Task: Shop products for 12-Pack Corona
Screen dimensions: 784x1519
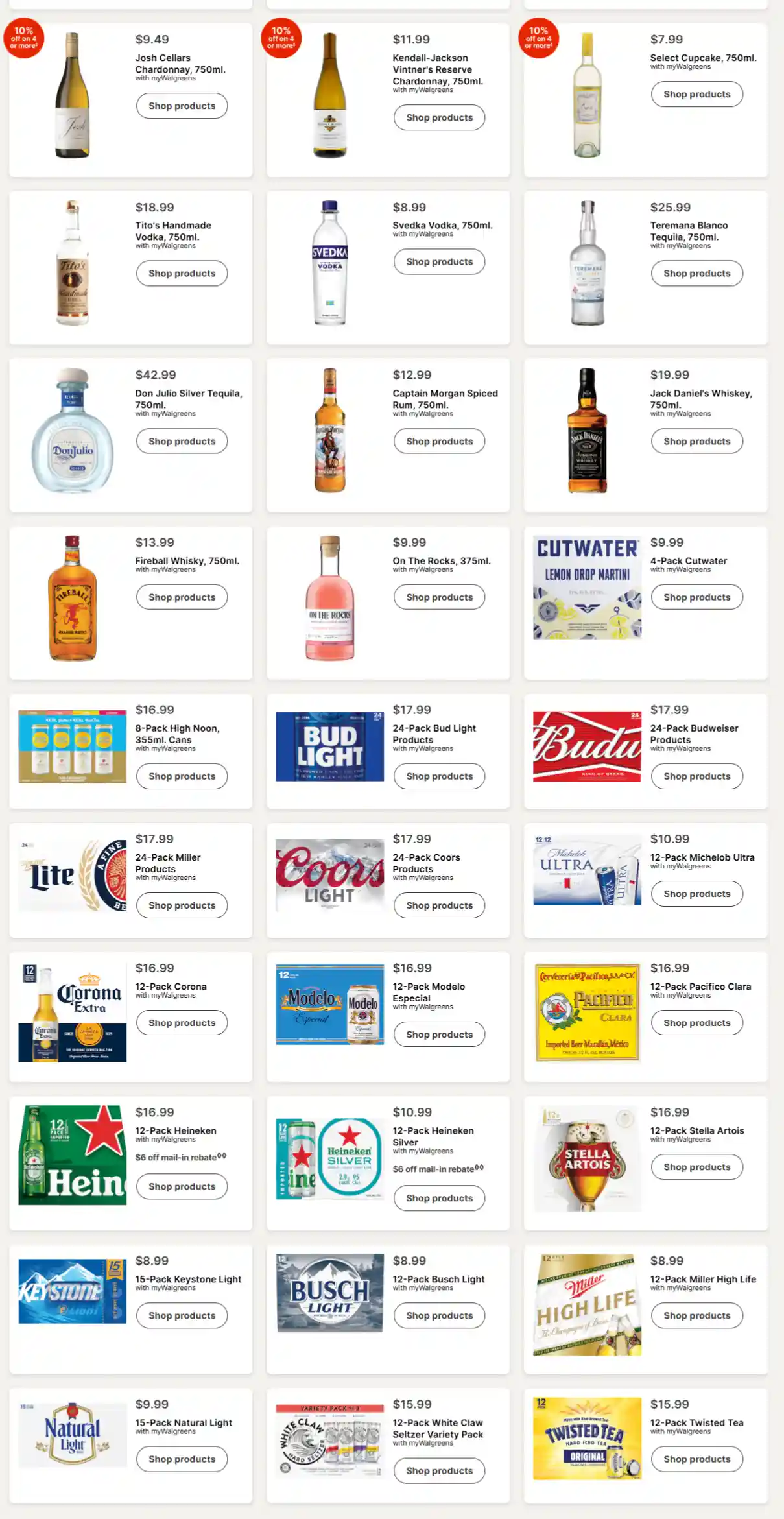Action: 182,1022
